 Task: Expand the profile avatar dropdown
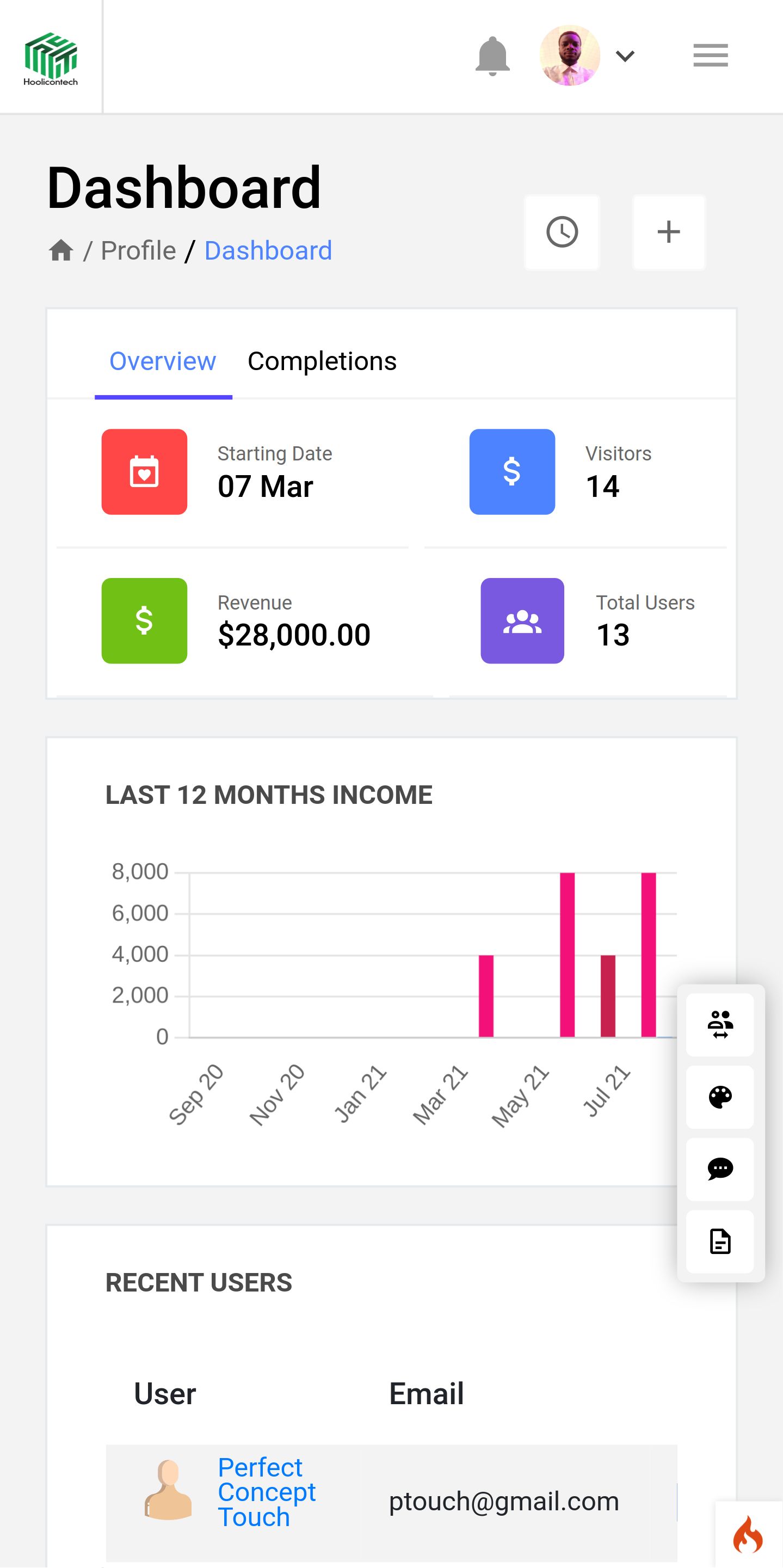[x=625, y=56]
